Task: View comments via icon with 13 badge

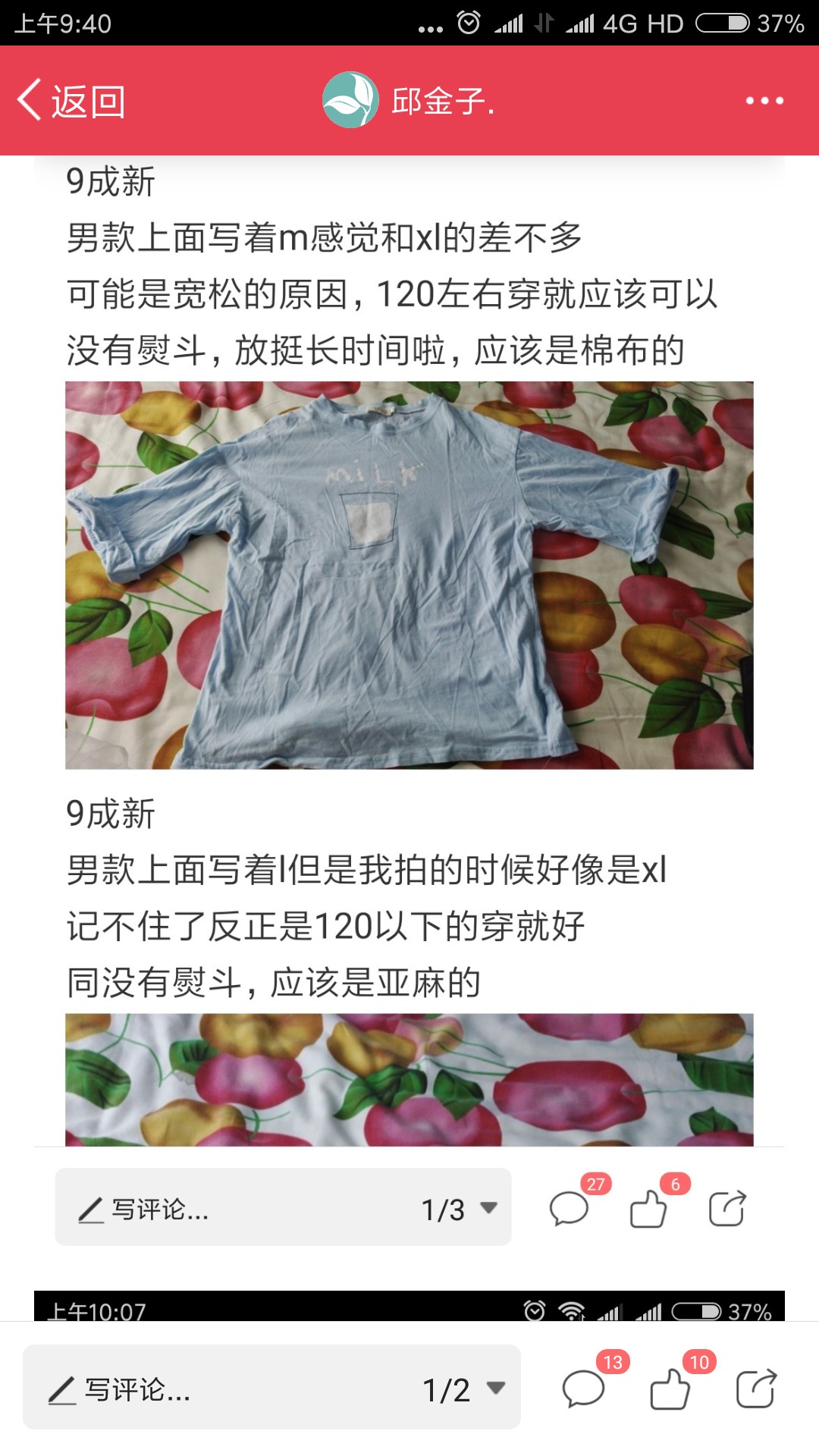Action: [584, 1389]
